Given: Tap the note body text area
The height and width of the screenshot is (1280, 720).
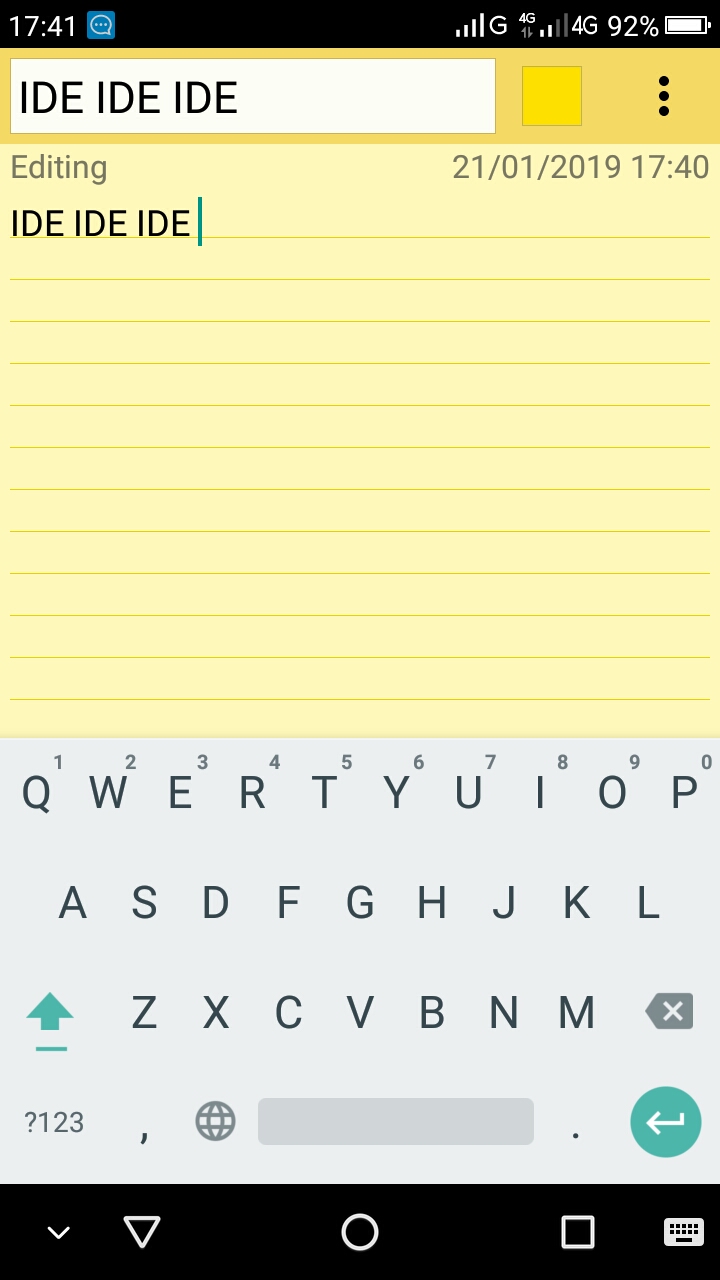Looking at the screenshot, I should coord(360,450).
